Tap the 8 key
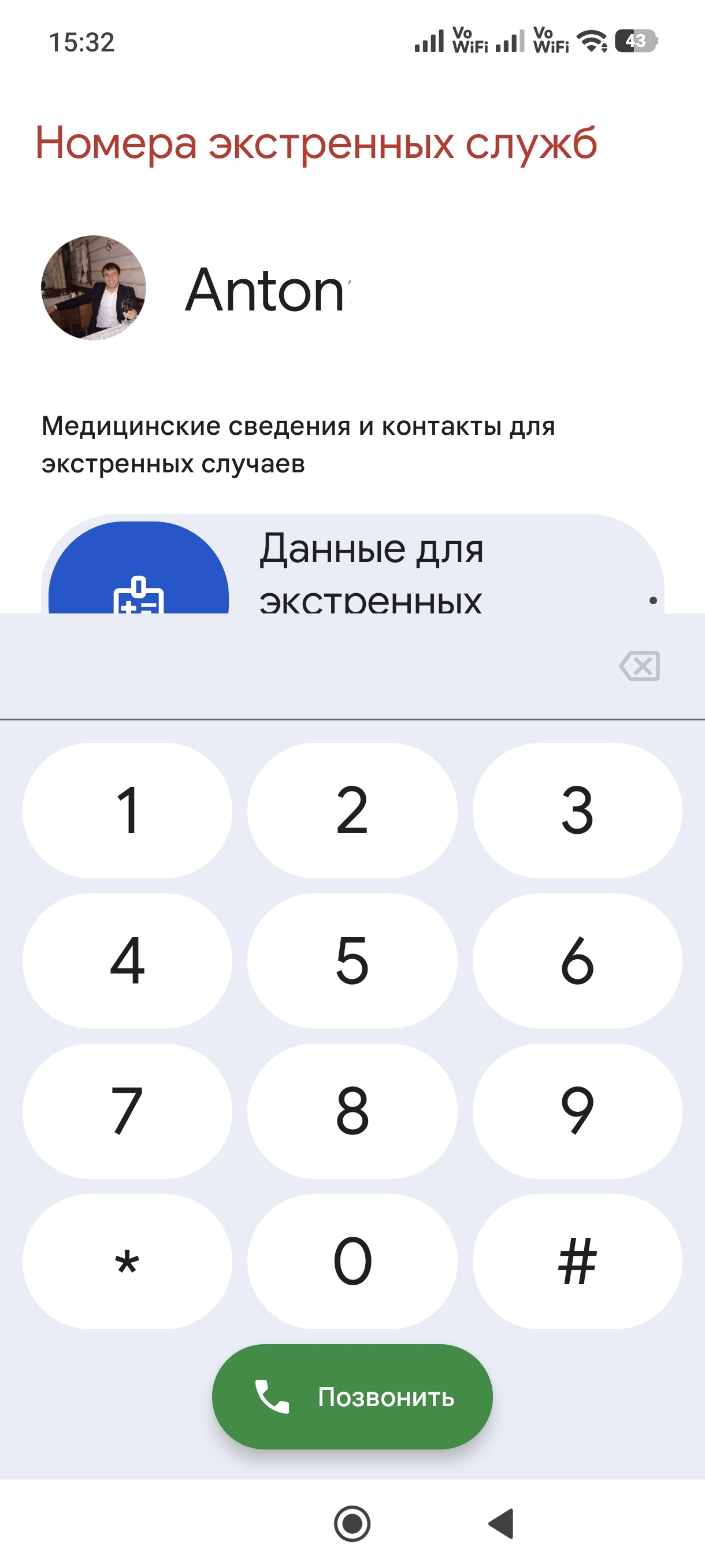Viewport: 705px width, 1568px height. pos(352,1111)
